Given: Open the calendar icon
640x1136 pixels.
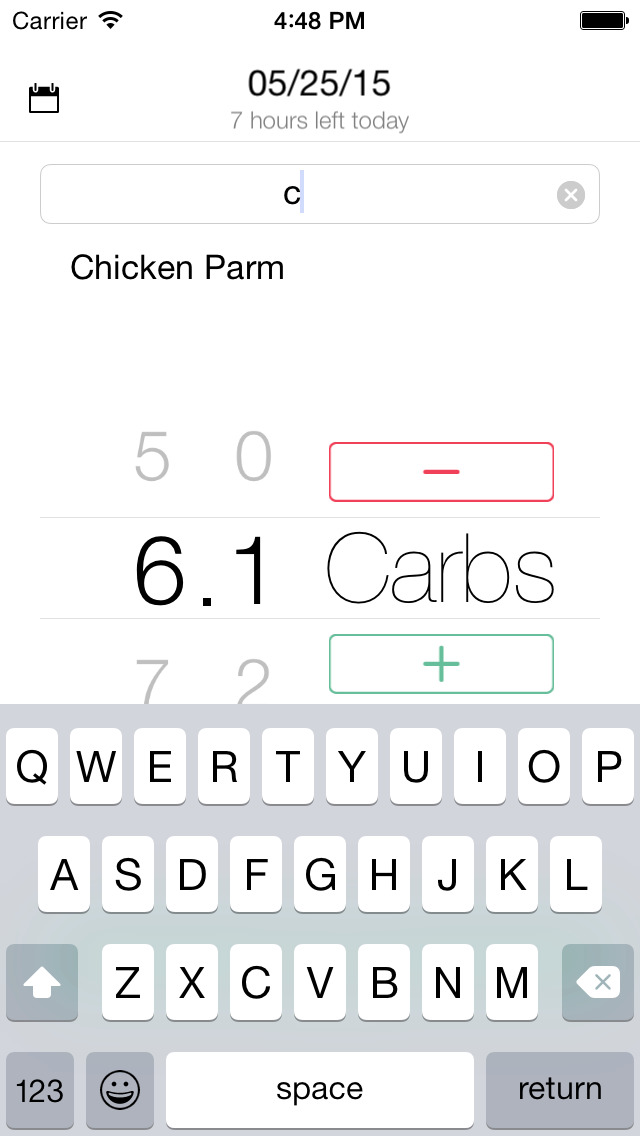Looking at the screenshot, I should tap(44, 99).
